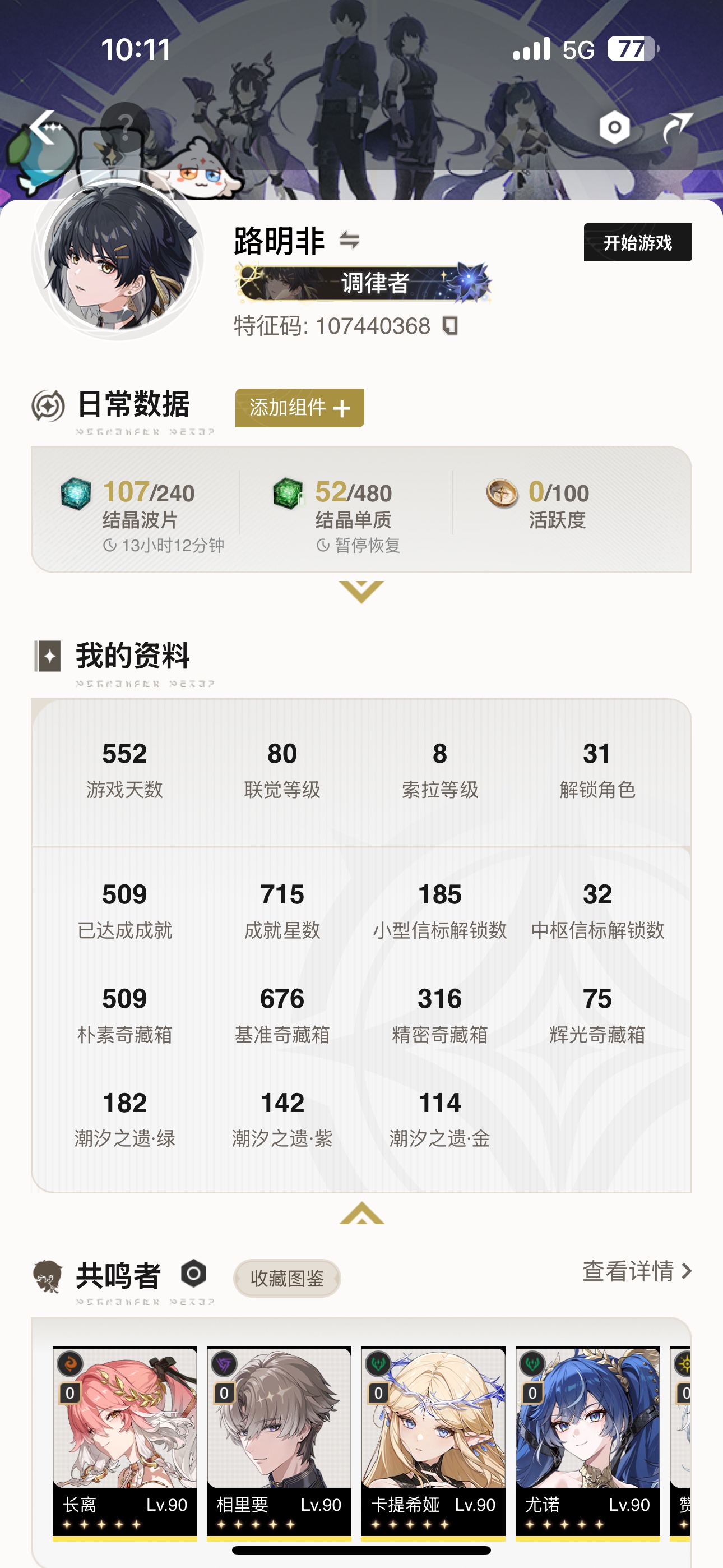Open 查看详情 for resonators
Image resolution: width=723 pixels, height=1568 pixels.
pos(637,1271)
